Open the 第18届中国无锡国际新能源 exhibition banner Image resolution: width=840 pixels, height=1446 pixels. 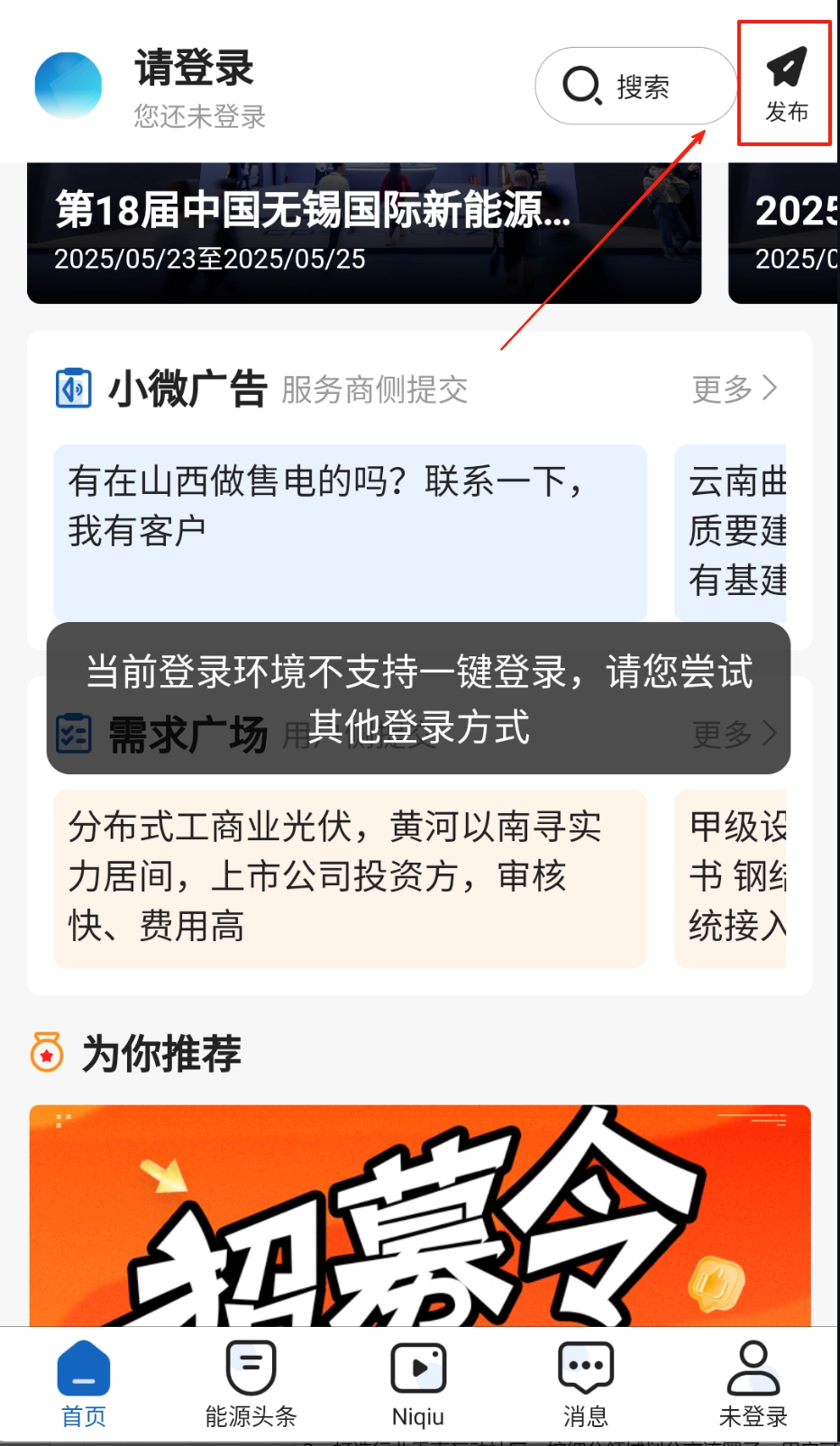click(x=363, y=233)
